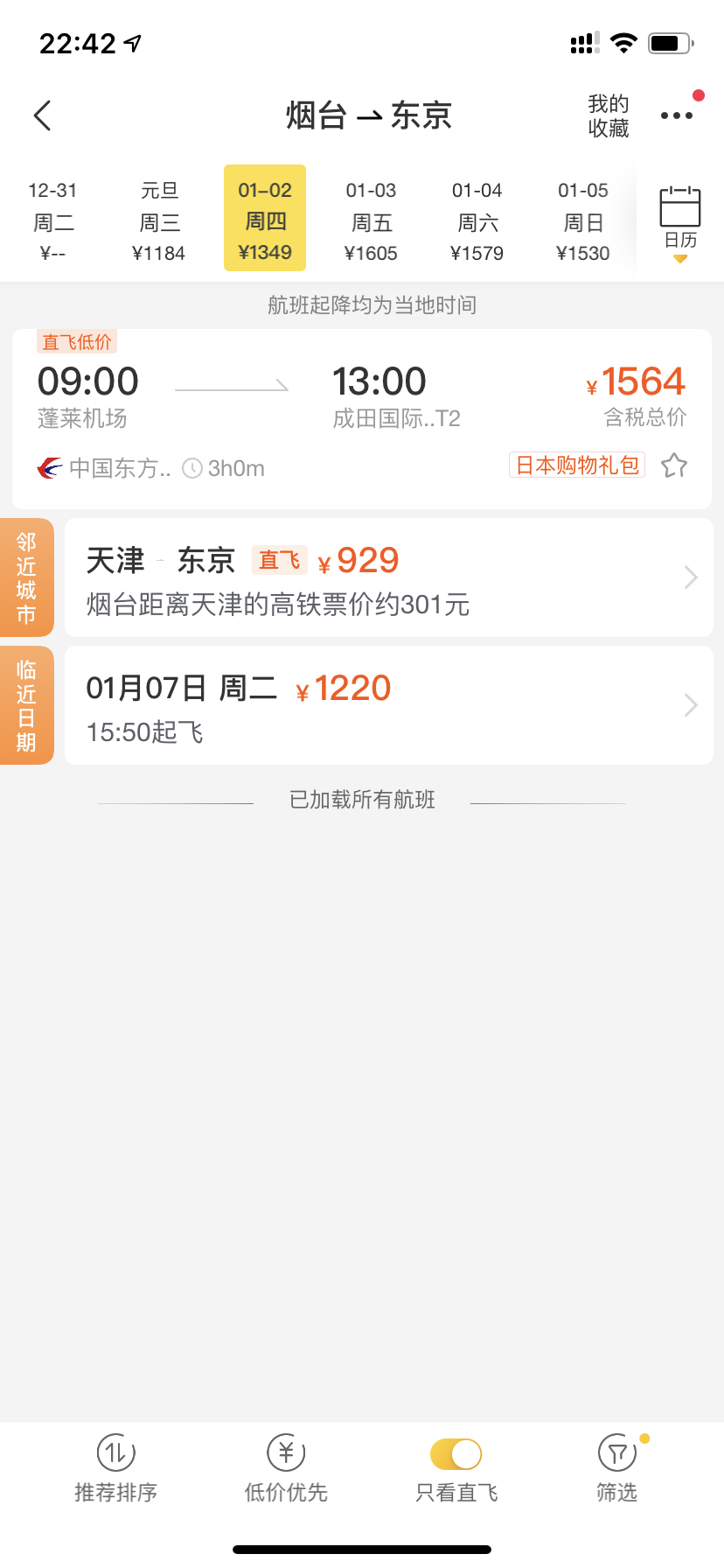
Task: Sort by 低价优先
Action: coord(286,1468)
